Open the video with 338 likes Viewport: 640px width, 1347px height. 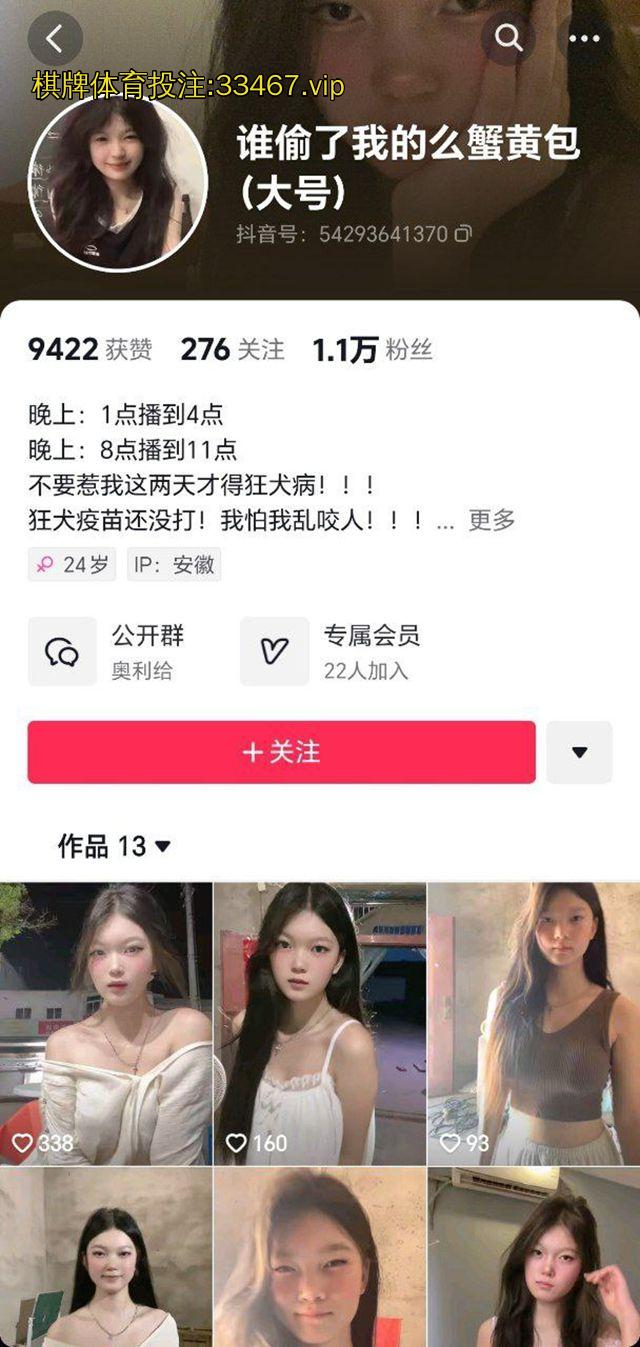106,1023
